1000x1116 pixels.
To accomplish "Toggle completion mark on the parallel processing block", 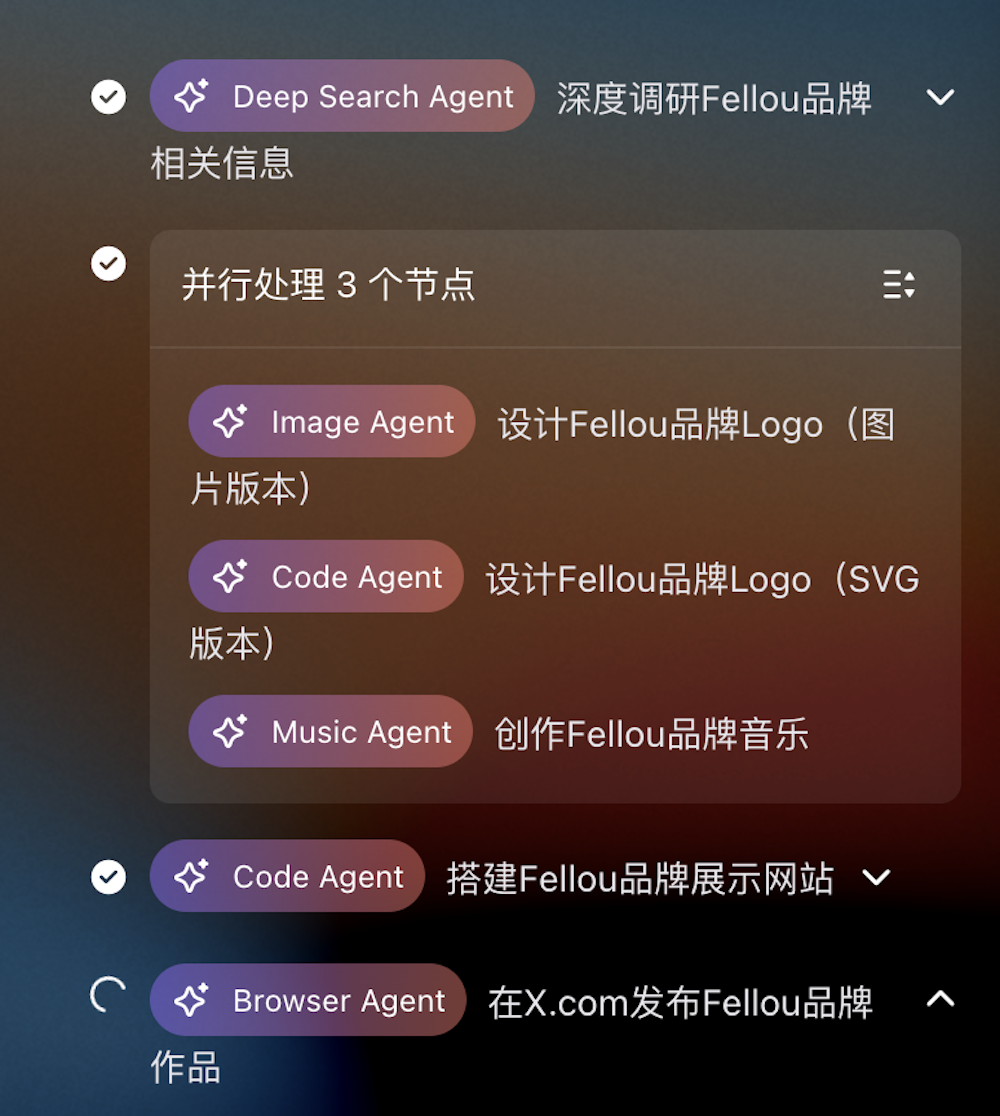I will [x=107, y=264].
